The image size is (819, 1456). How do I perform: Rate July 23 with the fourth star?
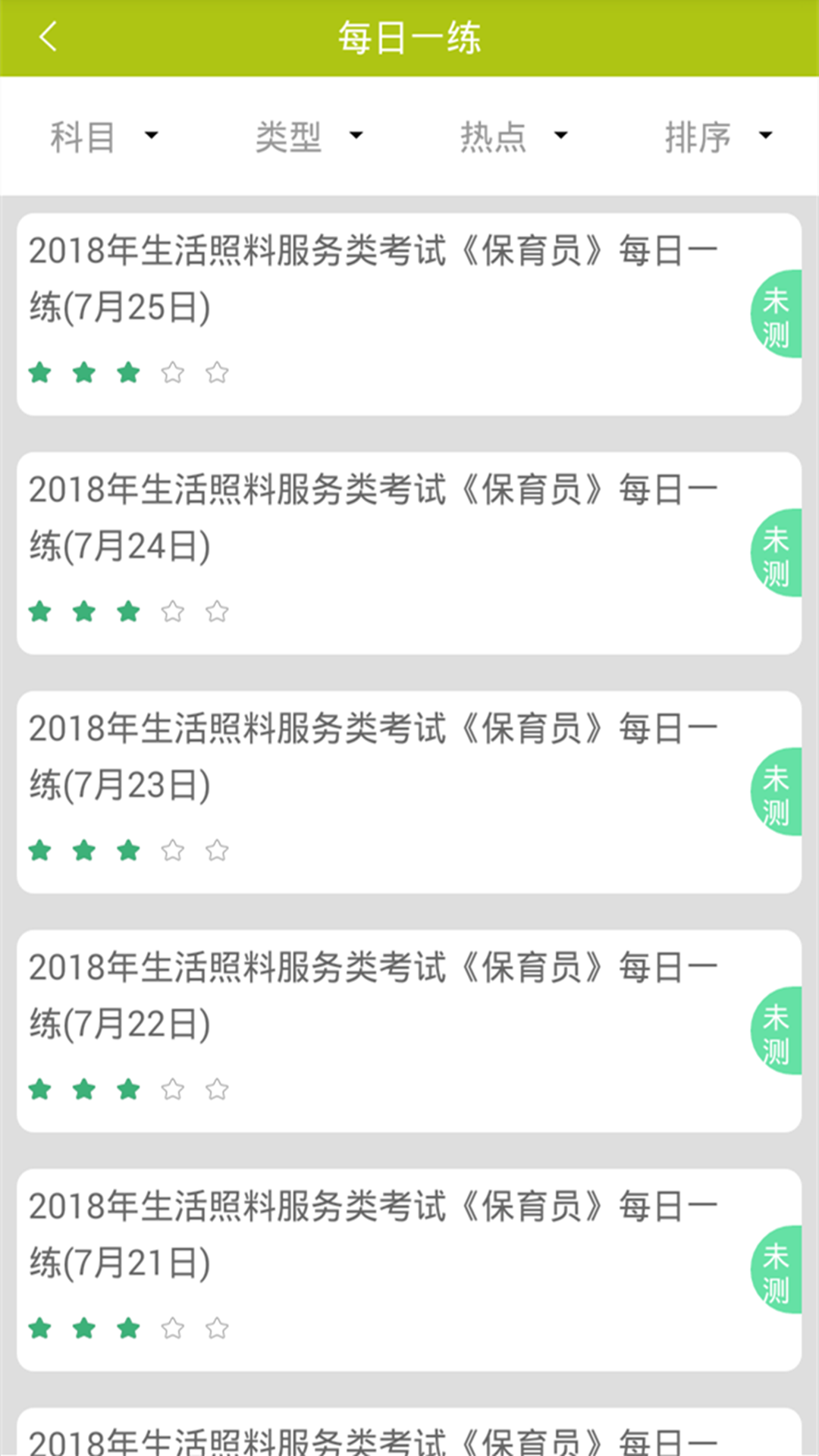coord(173,850)
